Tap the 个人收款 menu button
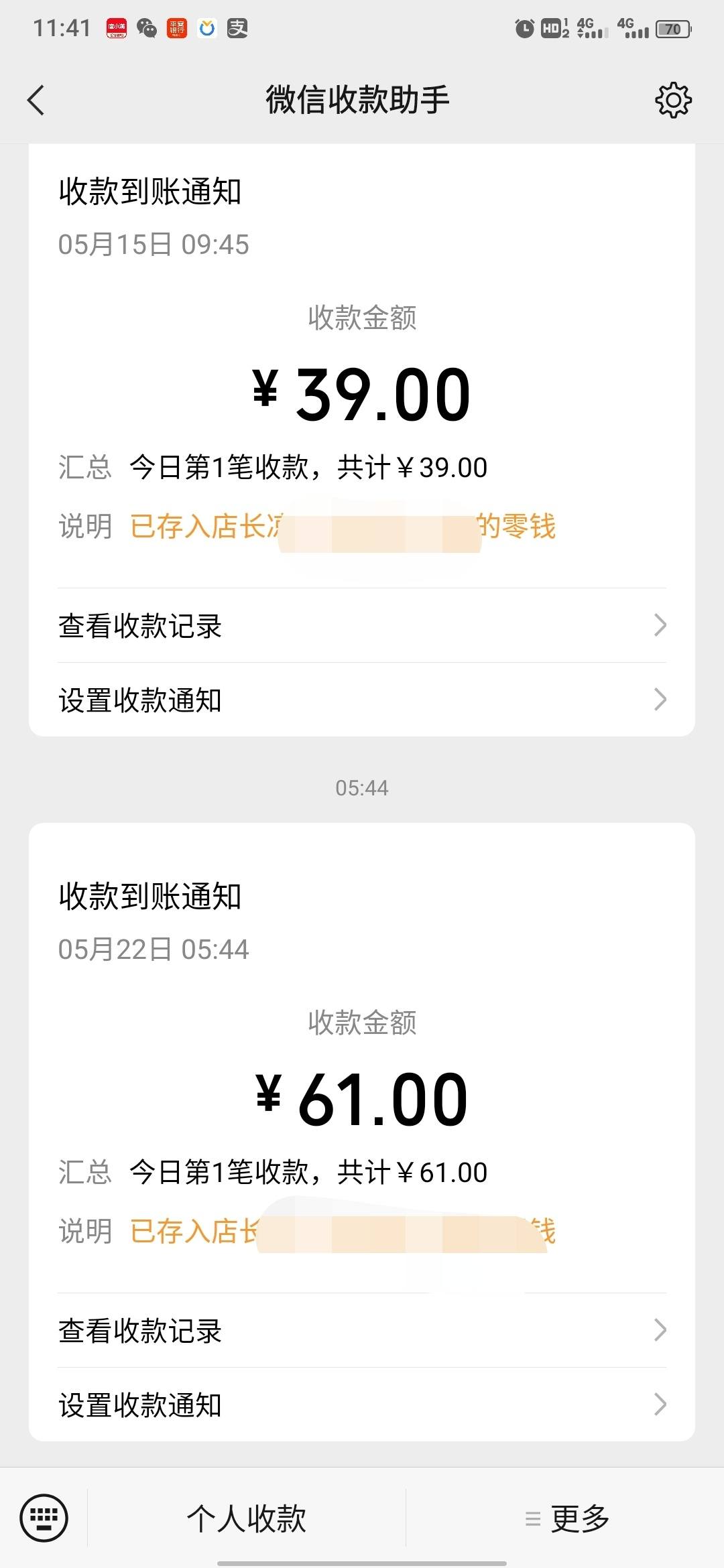Viewport: 724px width, 1568px height. 247,1518
